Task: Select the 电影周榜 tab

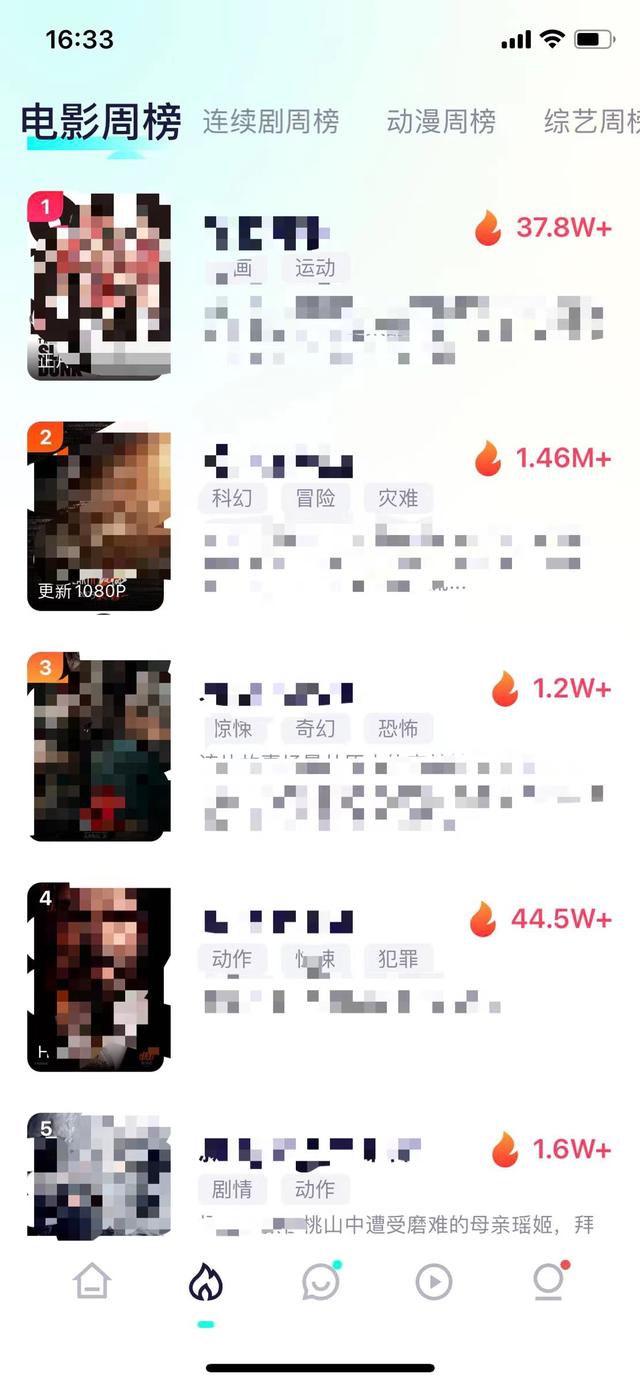Action: coord(101,122)
